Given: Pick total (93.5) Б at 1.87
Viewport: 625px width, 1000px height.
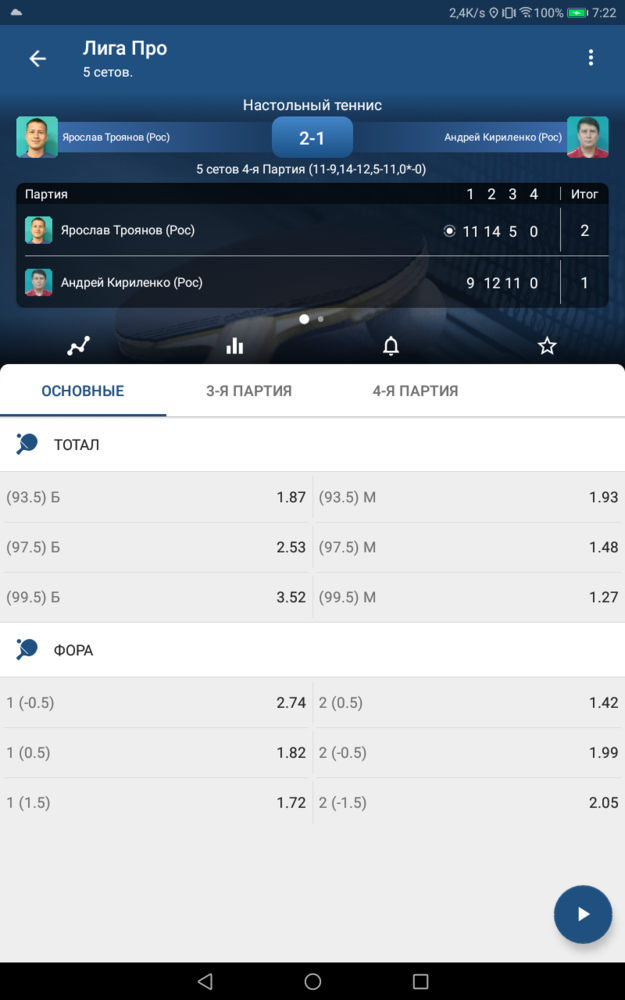Looking at the screenshot, I should click(156, 497).
